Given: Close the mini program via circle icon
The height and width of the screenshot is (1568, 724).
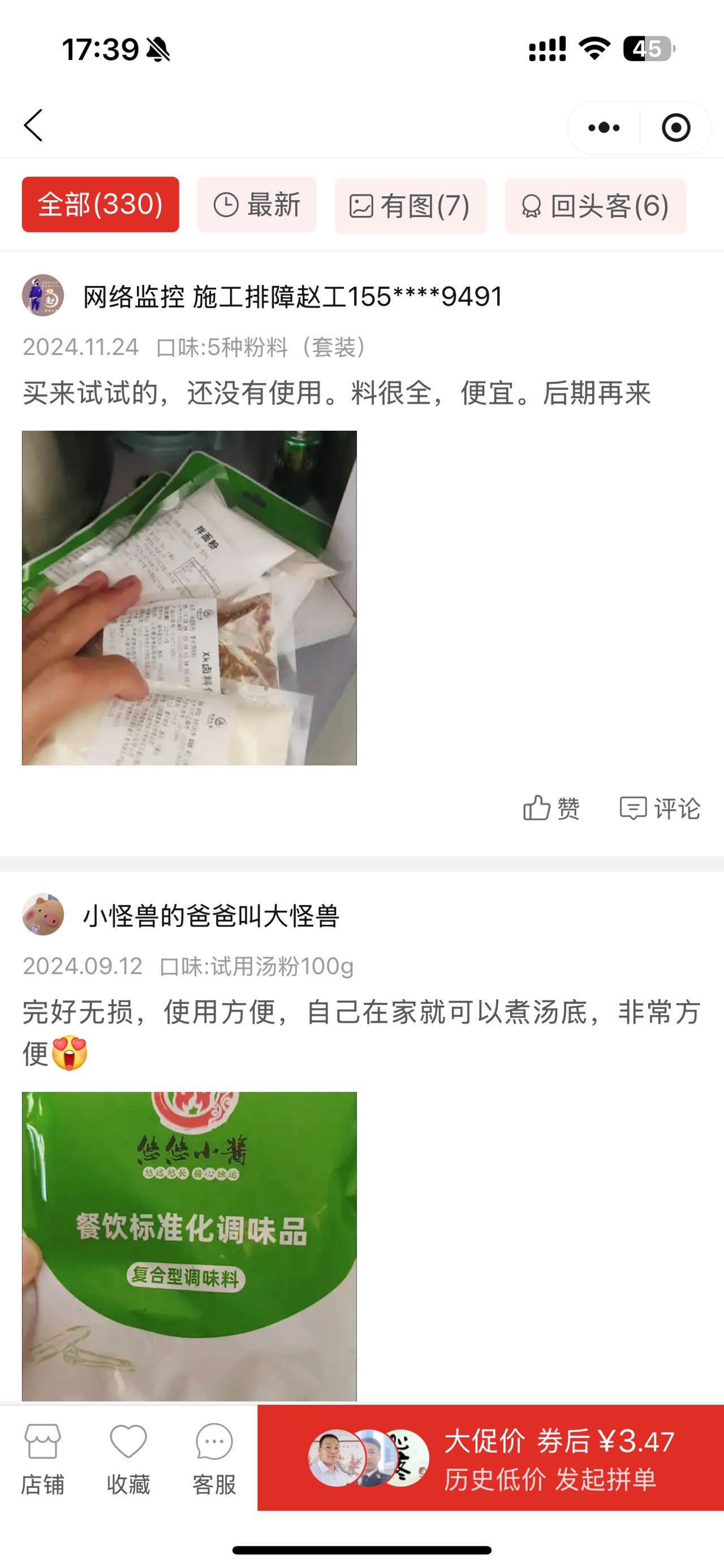Looking at the screenshot, I should (676, 128).
